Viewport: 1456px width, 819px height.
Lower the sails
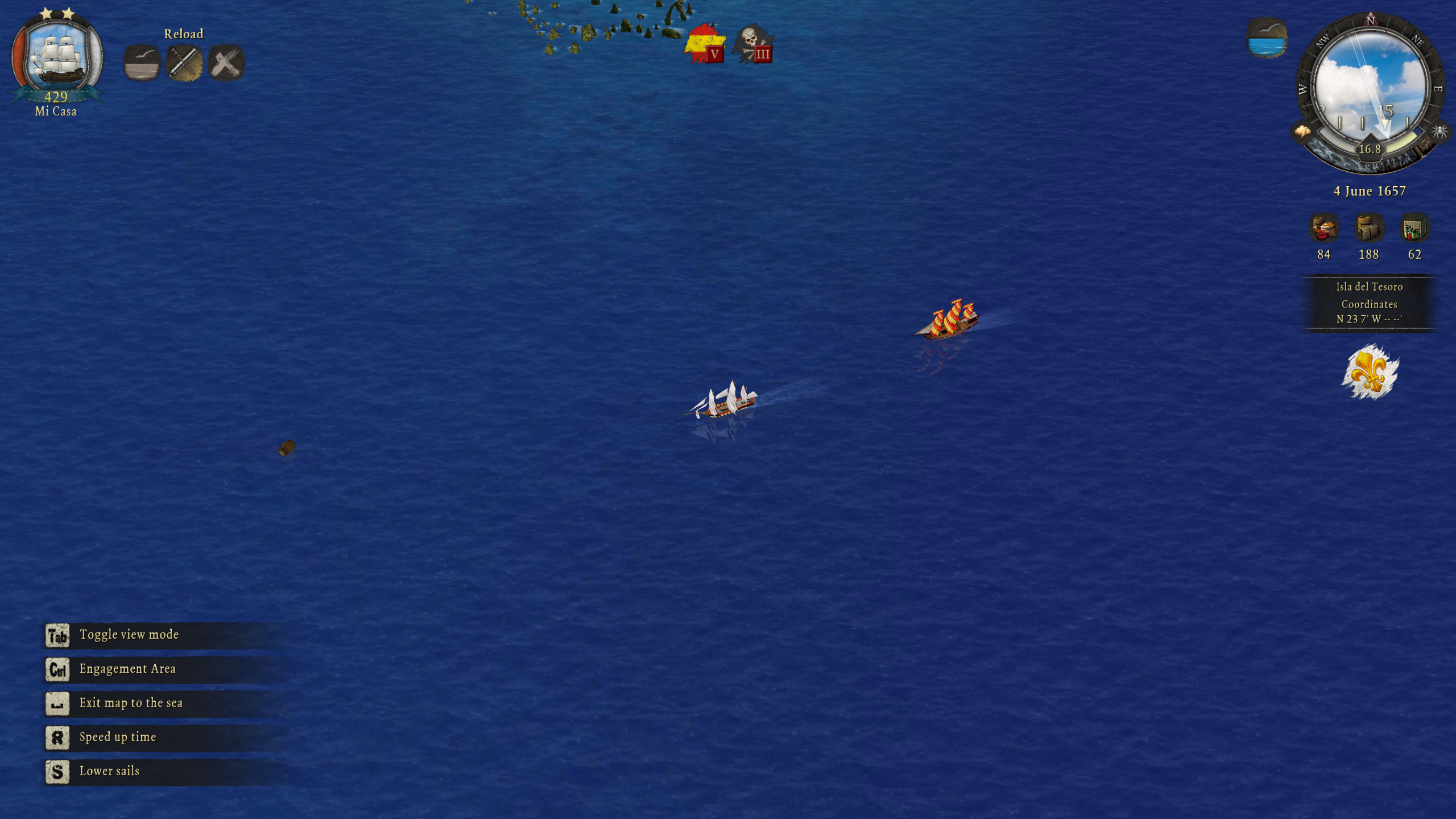click(x=109, y=771)
